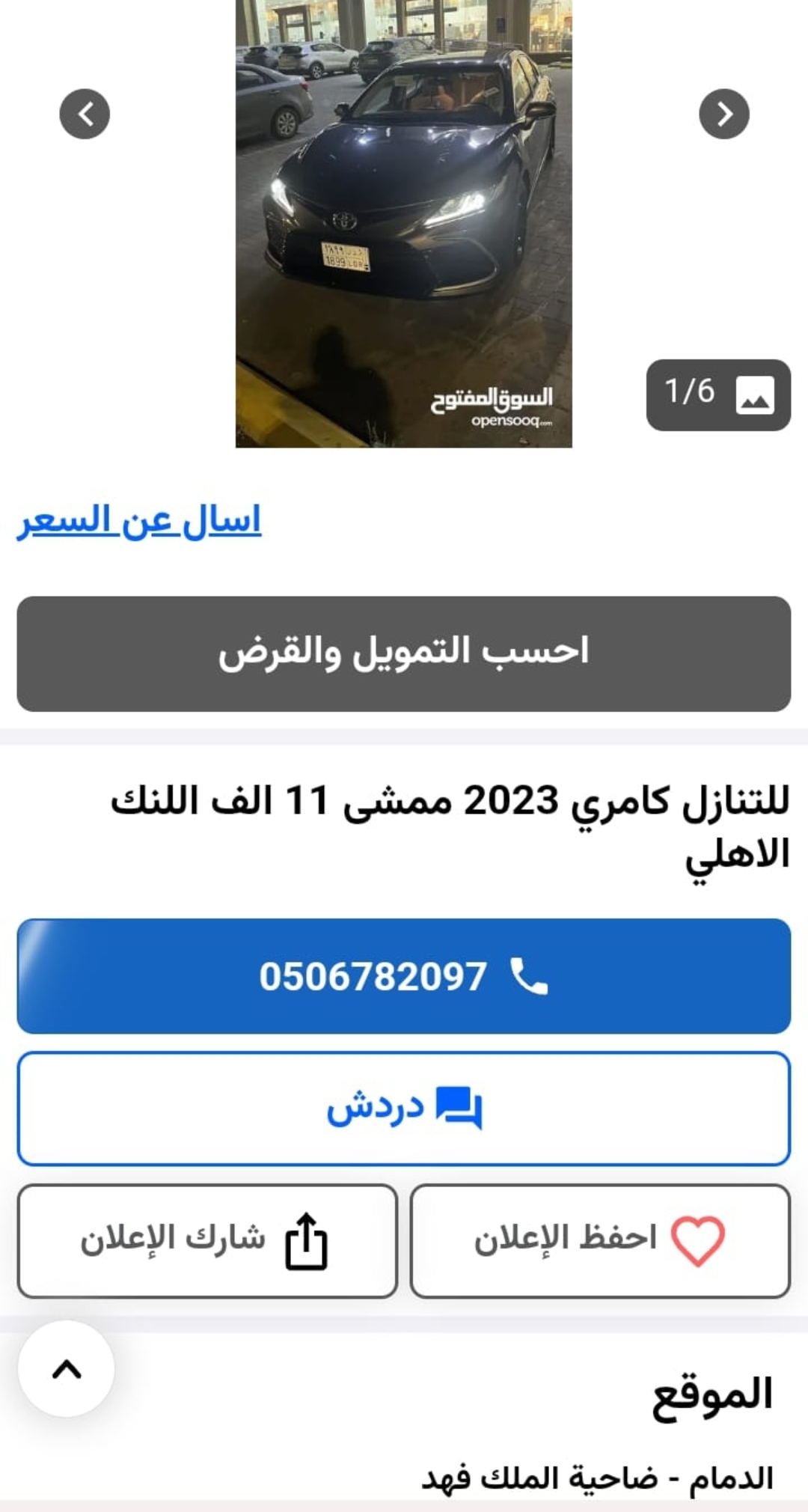Open the Camry photo in the gallery
Viewport: 808px width, 1512px height.
tap(404, 224)
